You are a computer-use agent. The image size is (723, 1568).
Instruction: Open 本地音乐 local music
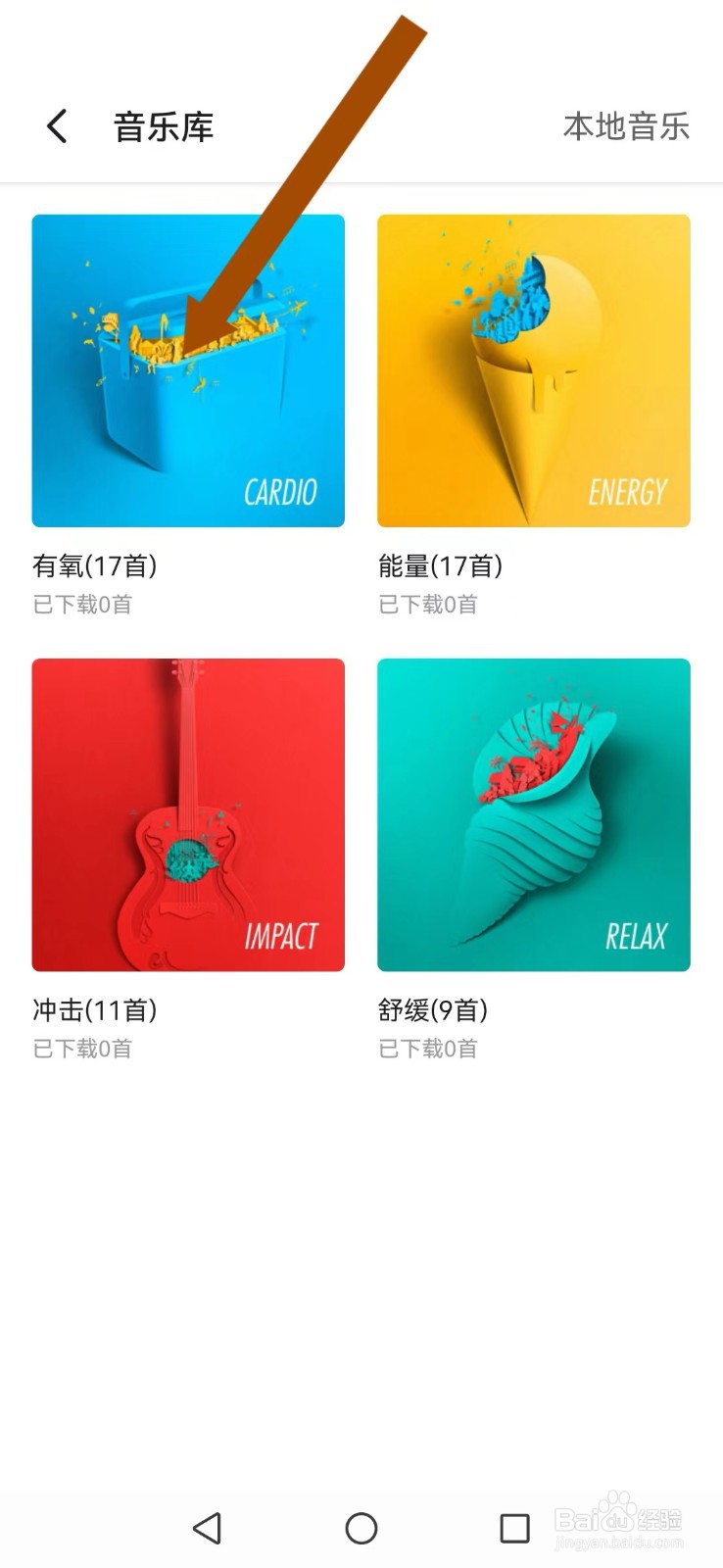pyautogui.click(x=626, y=126)
